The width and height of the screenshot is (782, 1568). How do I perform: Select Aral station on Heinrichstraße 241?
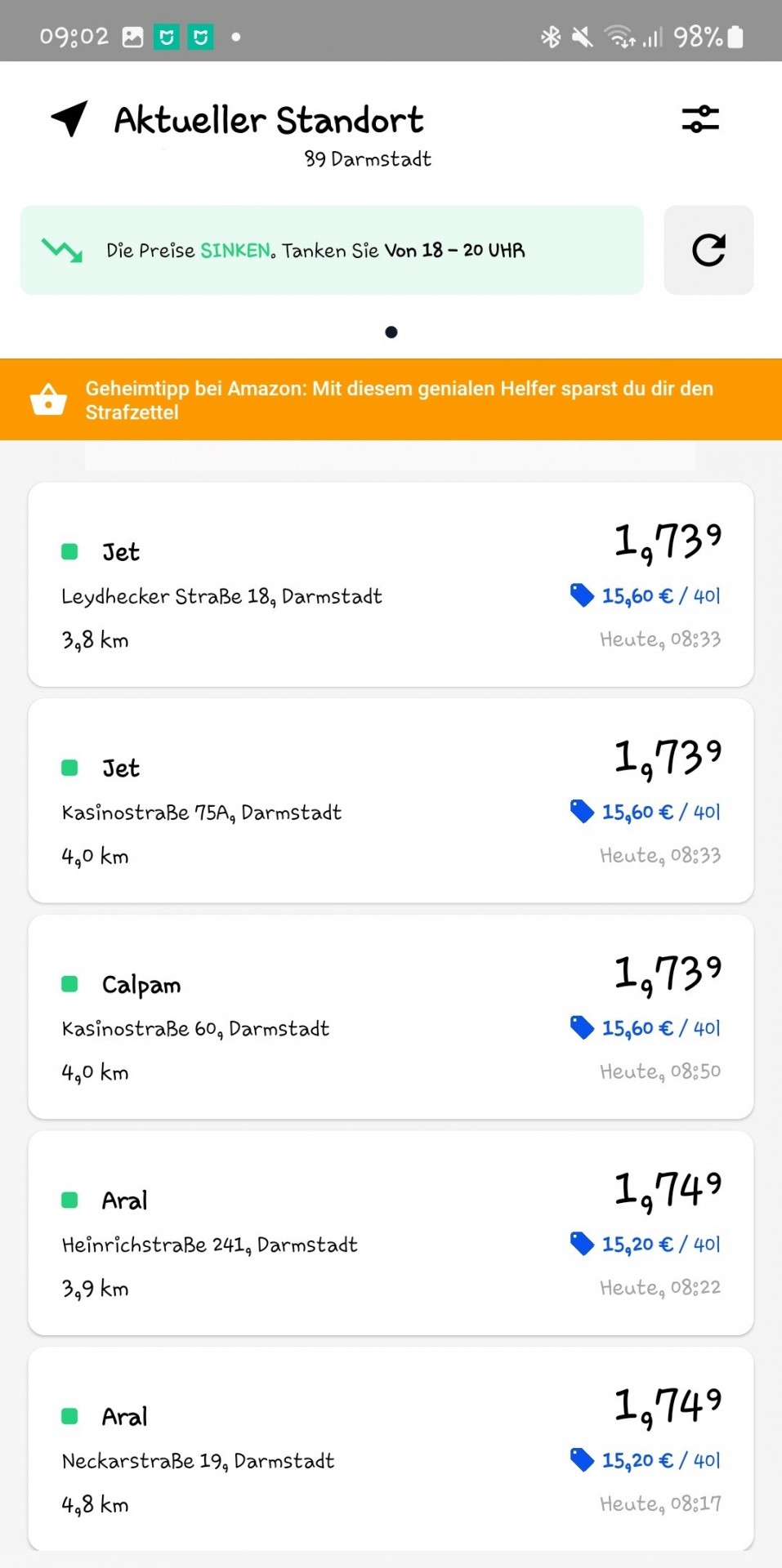point(391,1234)
